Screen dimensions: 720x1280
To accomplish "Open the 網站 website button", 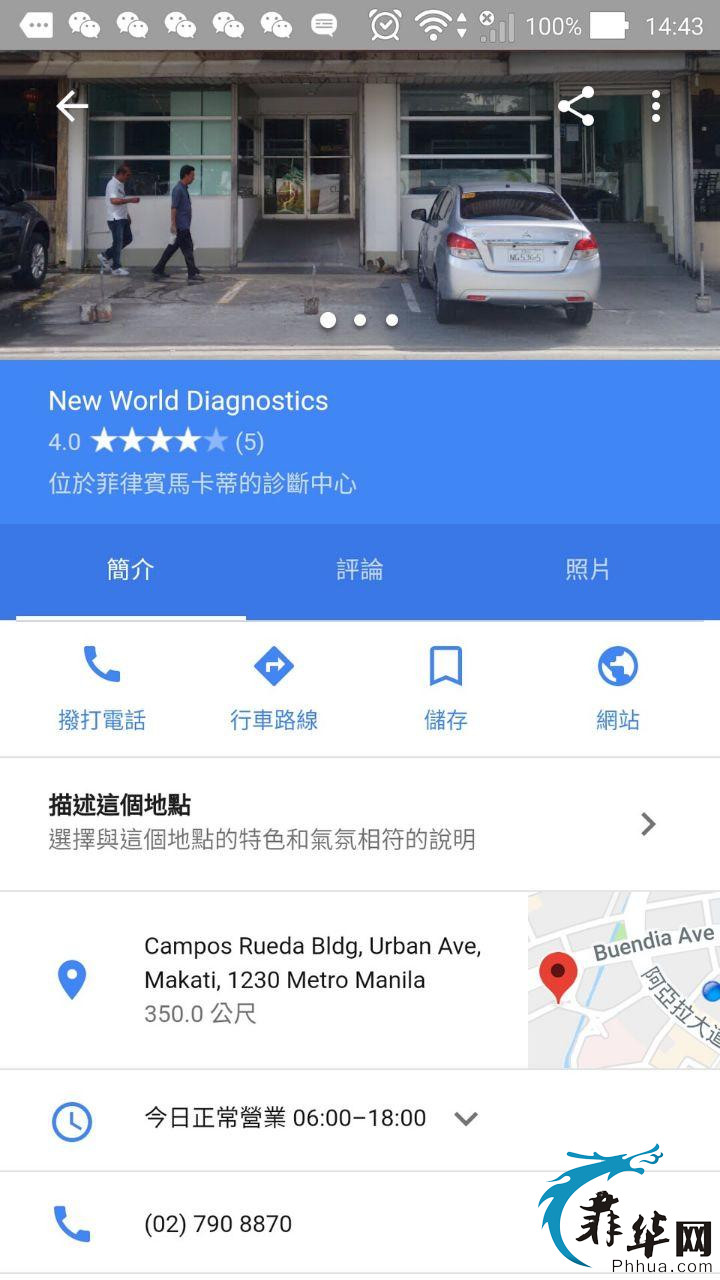I will point(618,688).
